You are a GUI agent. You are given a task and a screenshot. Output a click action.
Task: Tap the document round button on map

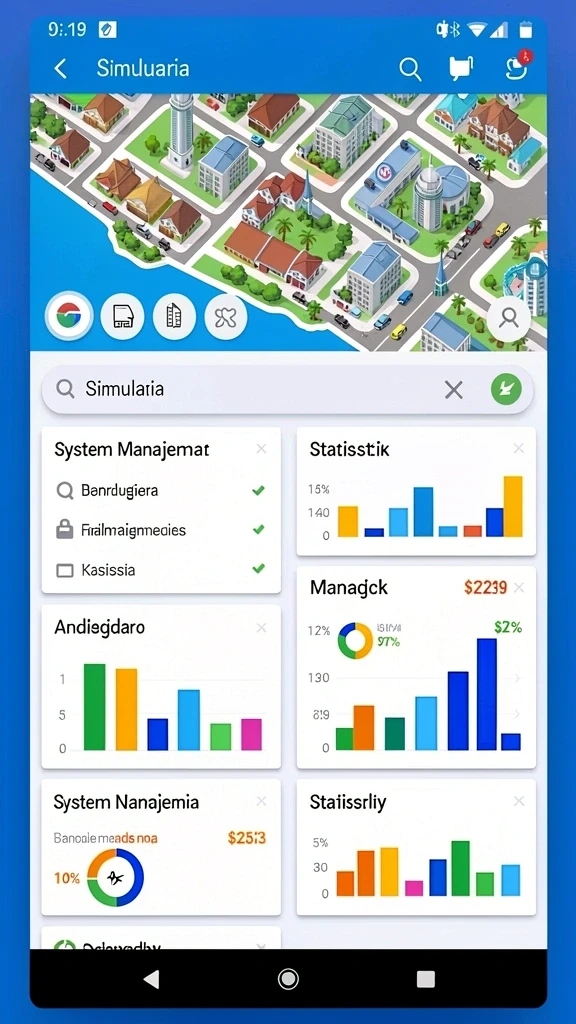(x=122, y=317)
